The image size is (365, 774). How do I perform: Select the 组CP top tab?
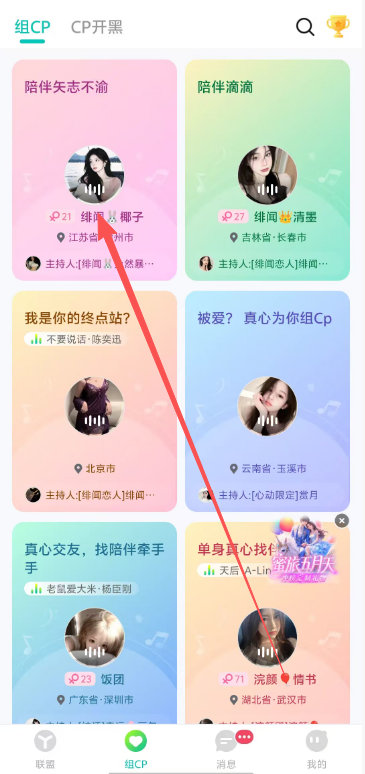click(x=33, y=27)
